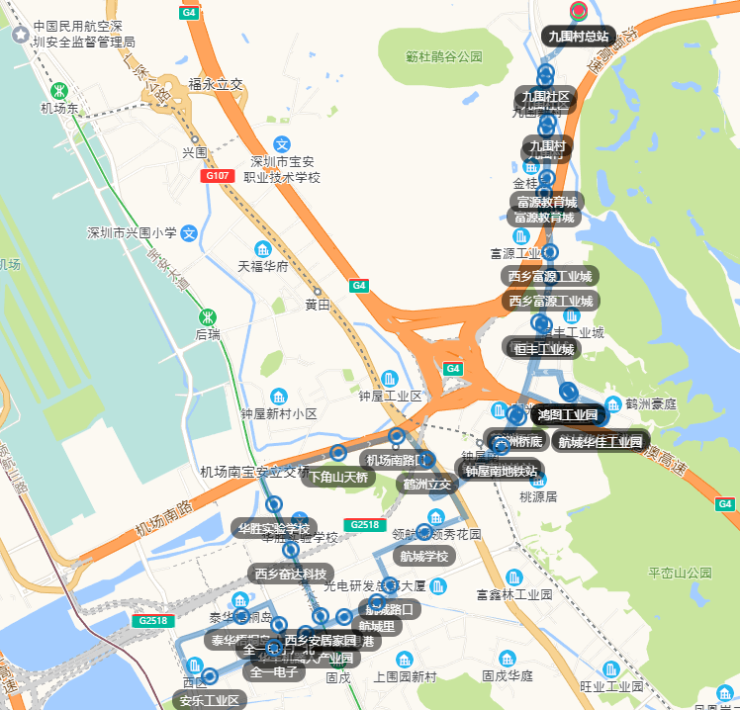Tap the 机场南路口 stop label
740x710 pixels.
click(x=397, y=460)
